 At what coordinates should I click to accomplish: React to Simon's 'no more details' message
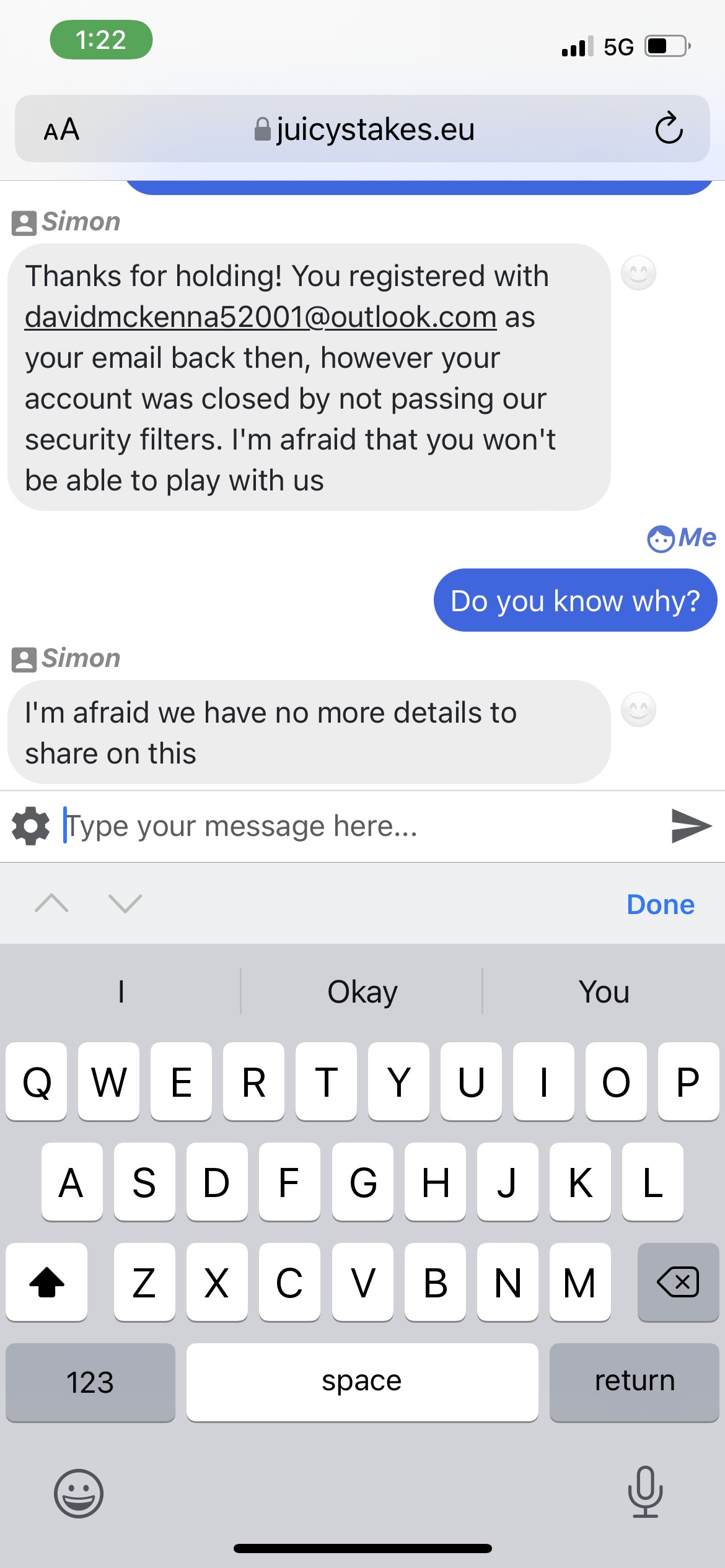pos(638,710)
